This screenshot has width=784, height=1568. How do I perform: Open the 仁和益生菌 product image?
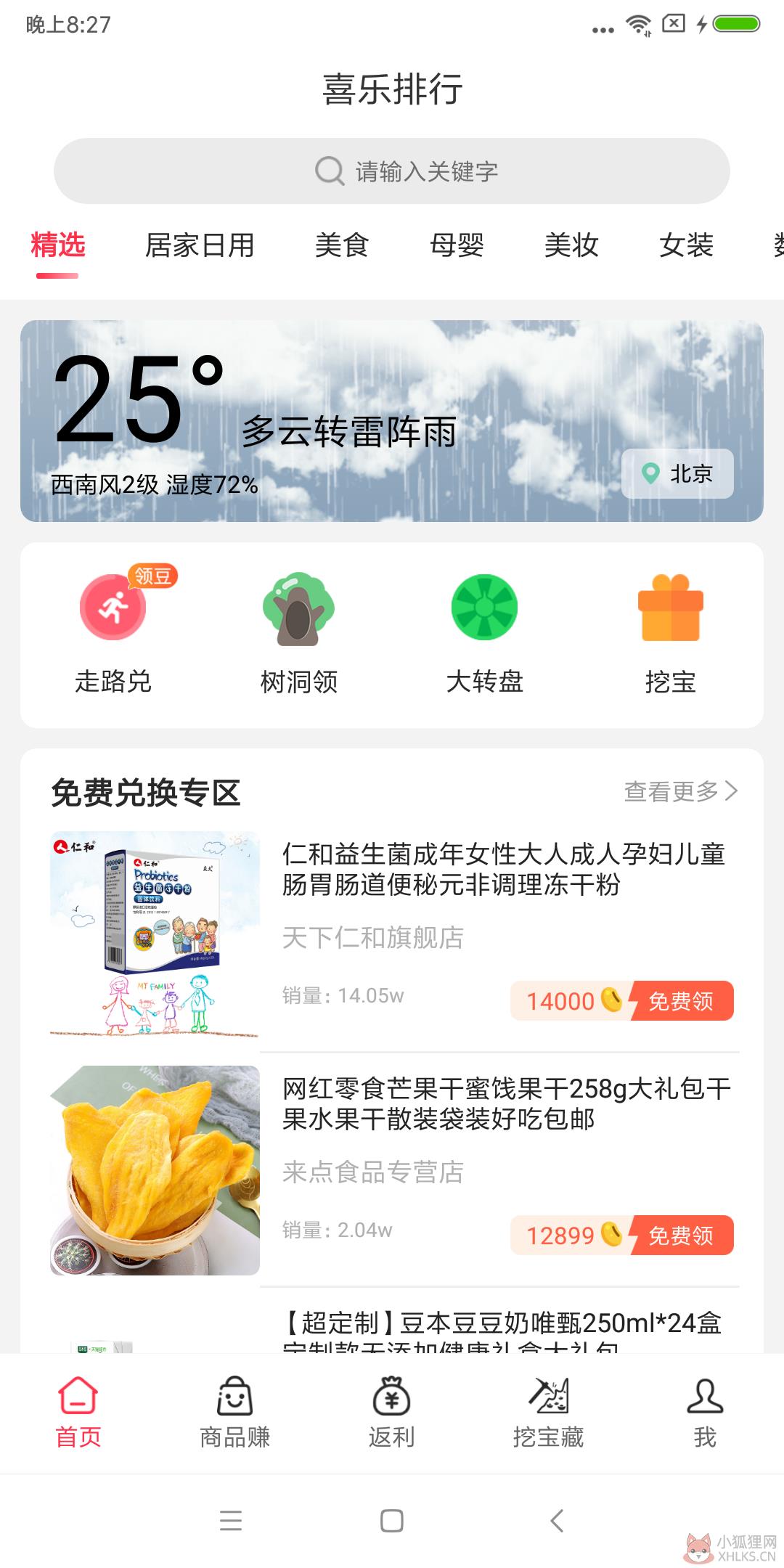[x=155, y=936]
